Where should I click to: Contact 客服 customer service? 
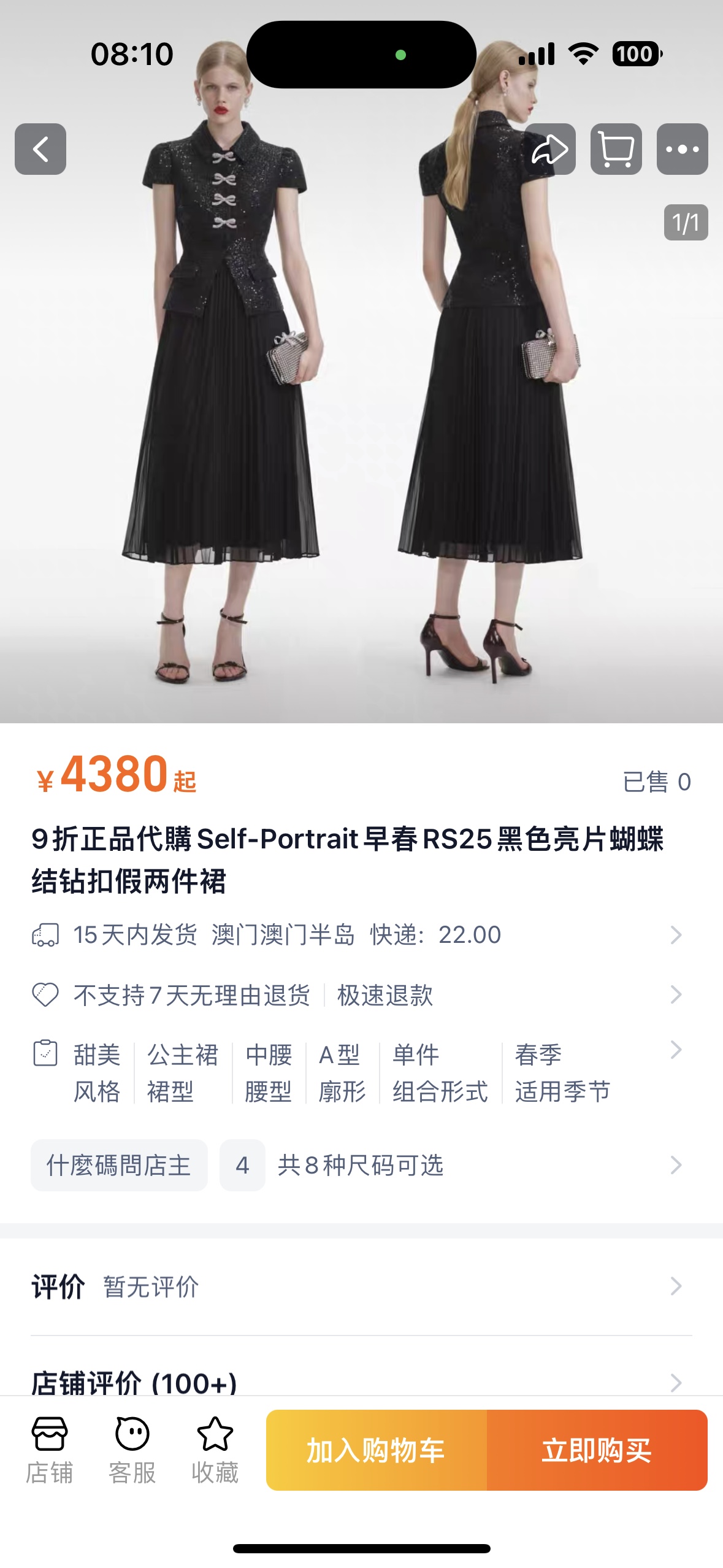[x=132, y=1450]
